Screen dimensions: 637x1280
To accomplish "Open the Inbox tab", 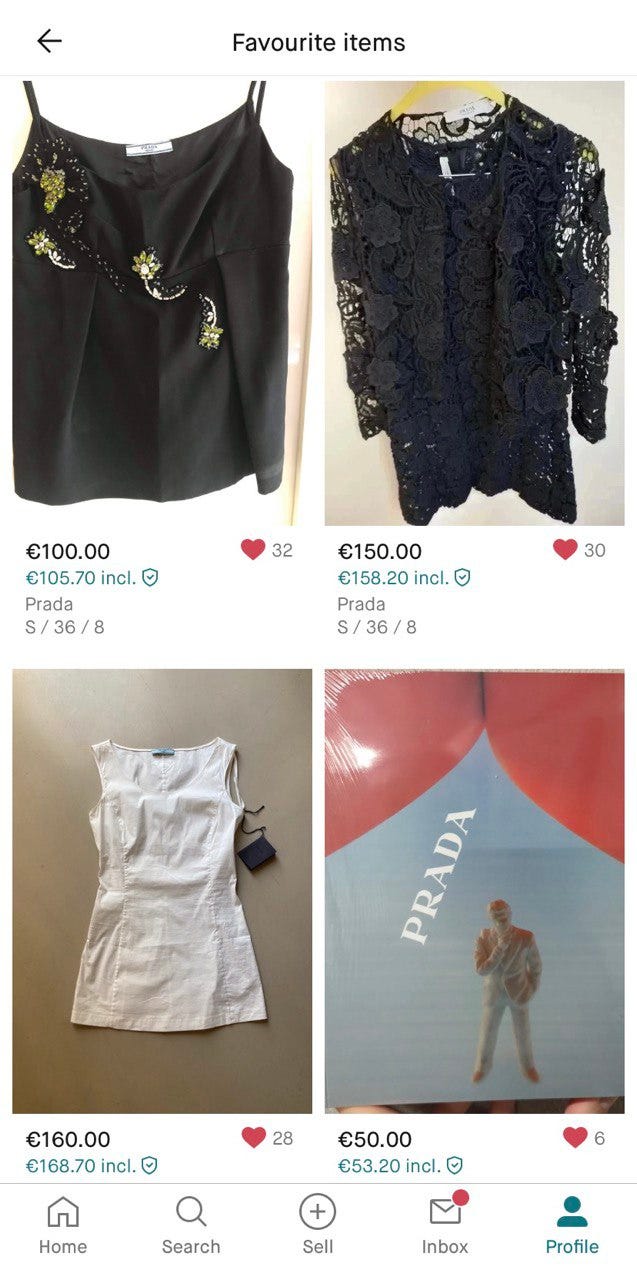I will click(445, 1226).
